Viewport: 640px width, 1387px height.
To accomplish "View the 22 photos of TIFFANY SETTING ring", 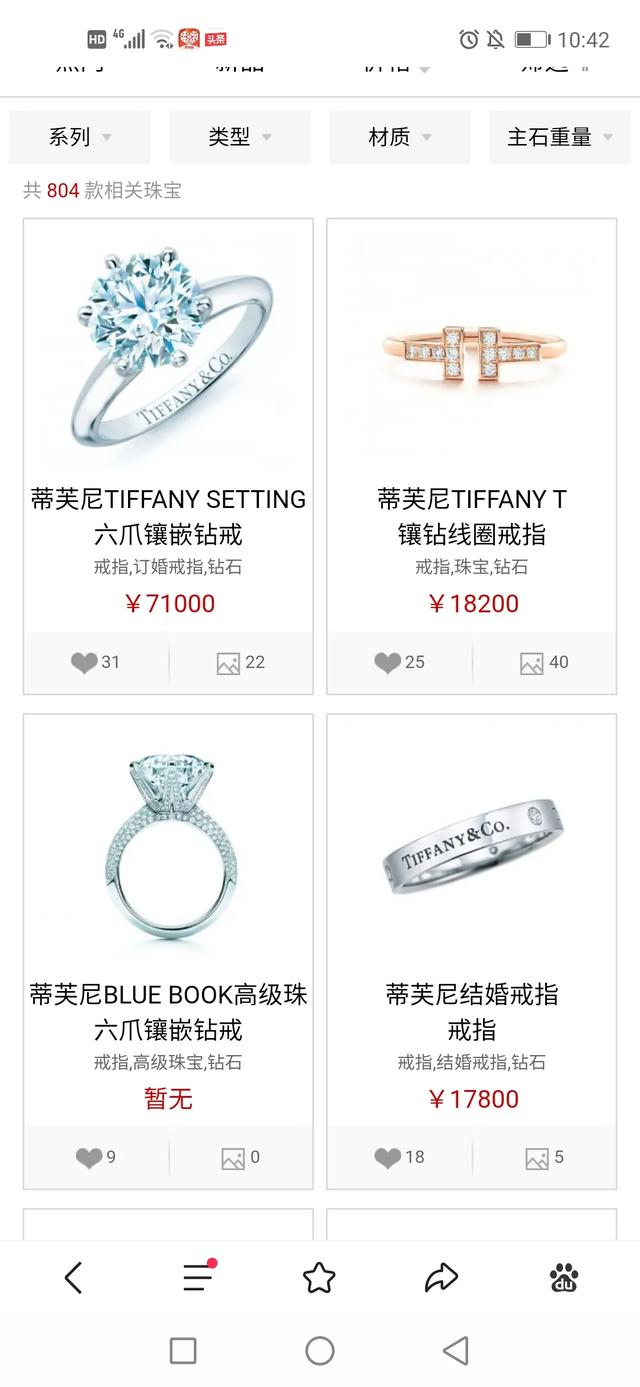I will 241,662.
